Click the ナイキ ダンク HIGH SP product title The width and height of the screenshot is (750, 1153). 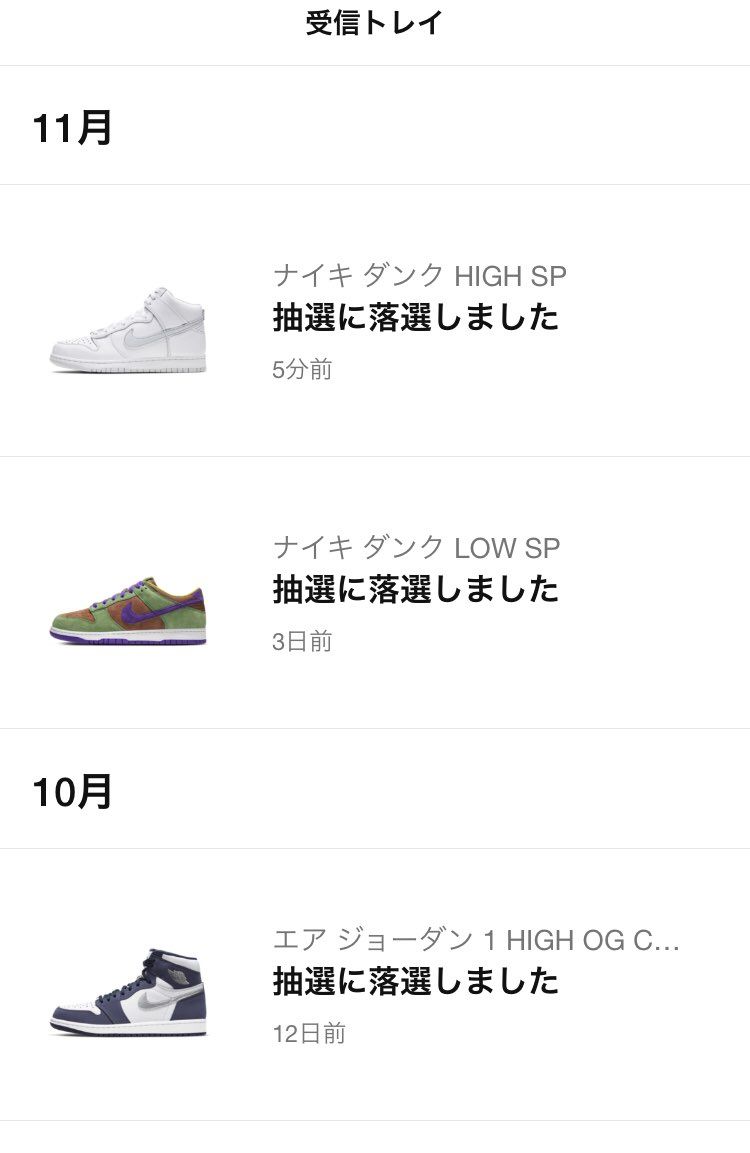[420, 276]
